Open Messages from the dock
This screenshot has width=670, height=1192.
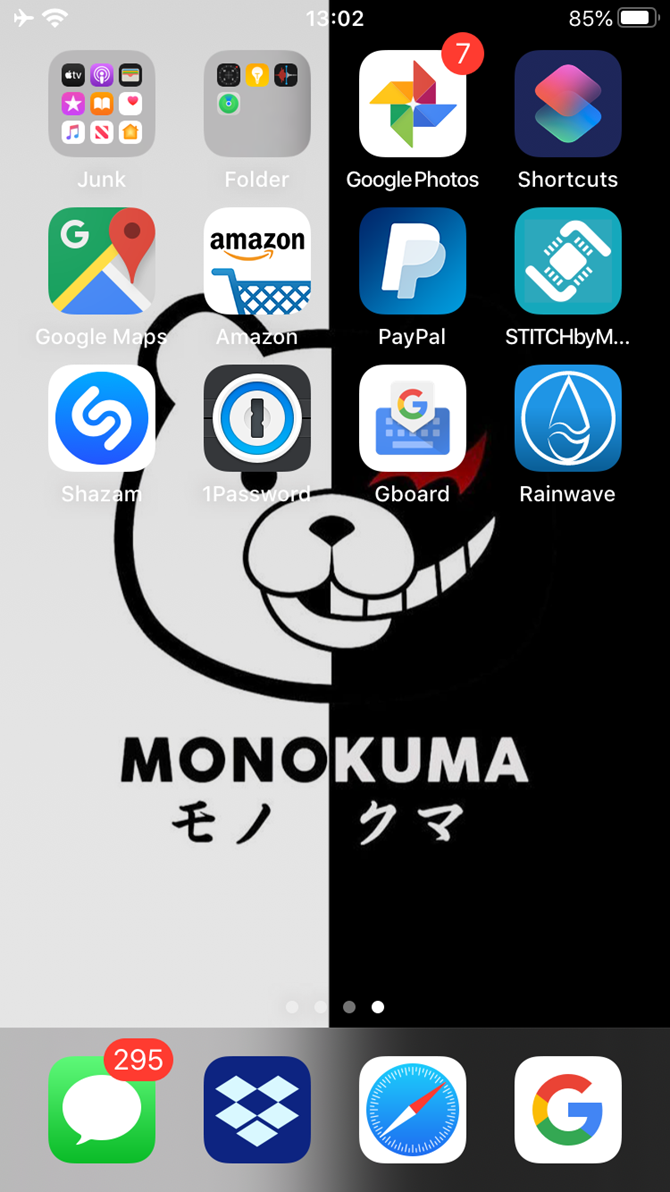(x=102, y=1110)
